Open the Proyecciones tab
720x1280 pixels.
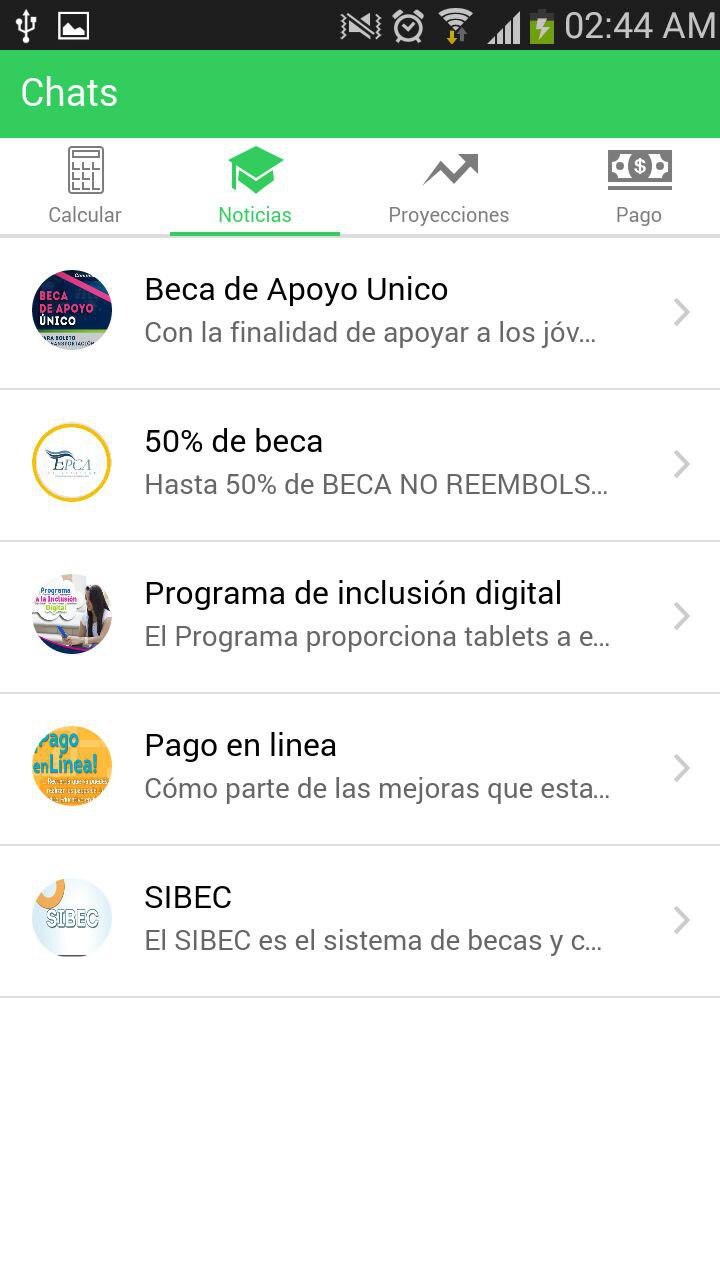click(449, 187)
